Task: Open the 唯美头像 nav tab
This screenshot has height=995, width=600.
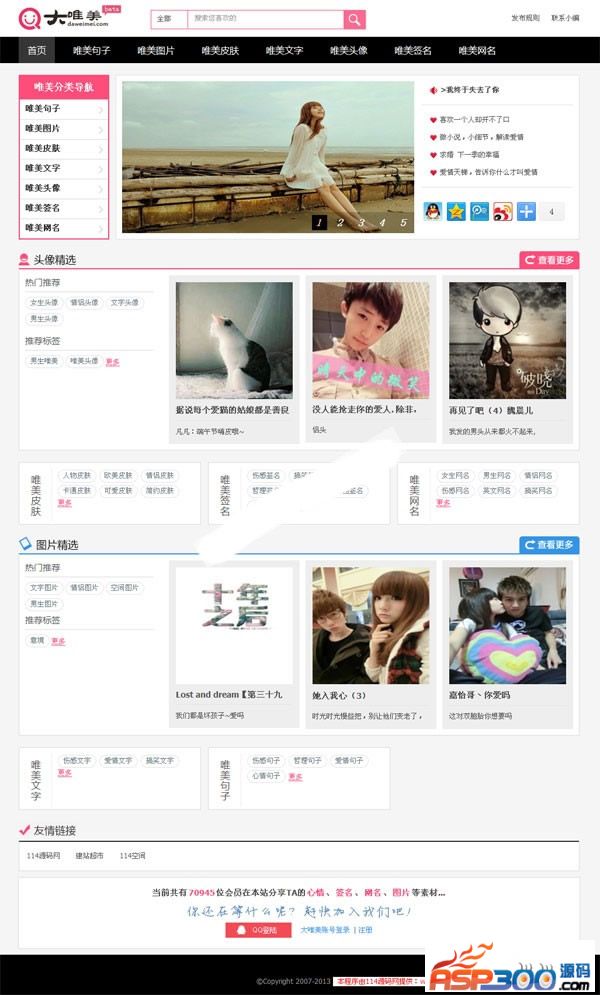Action: click(348, 50)
